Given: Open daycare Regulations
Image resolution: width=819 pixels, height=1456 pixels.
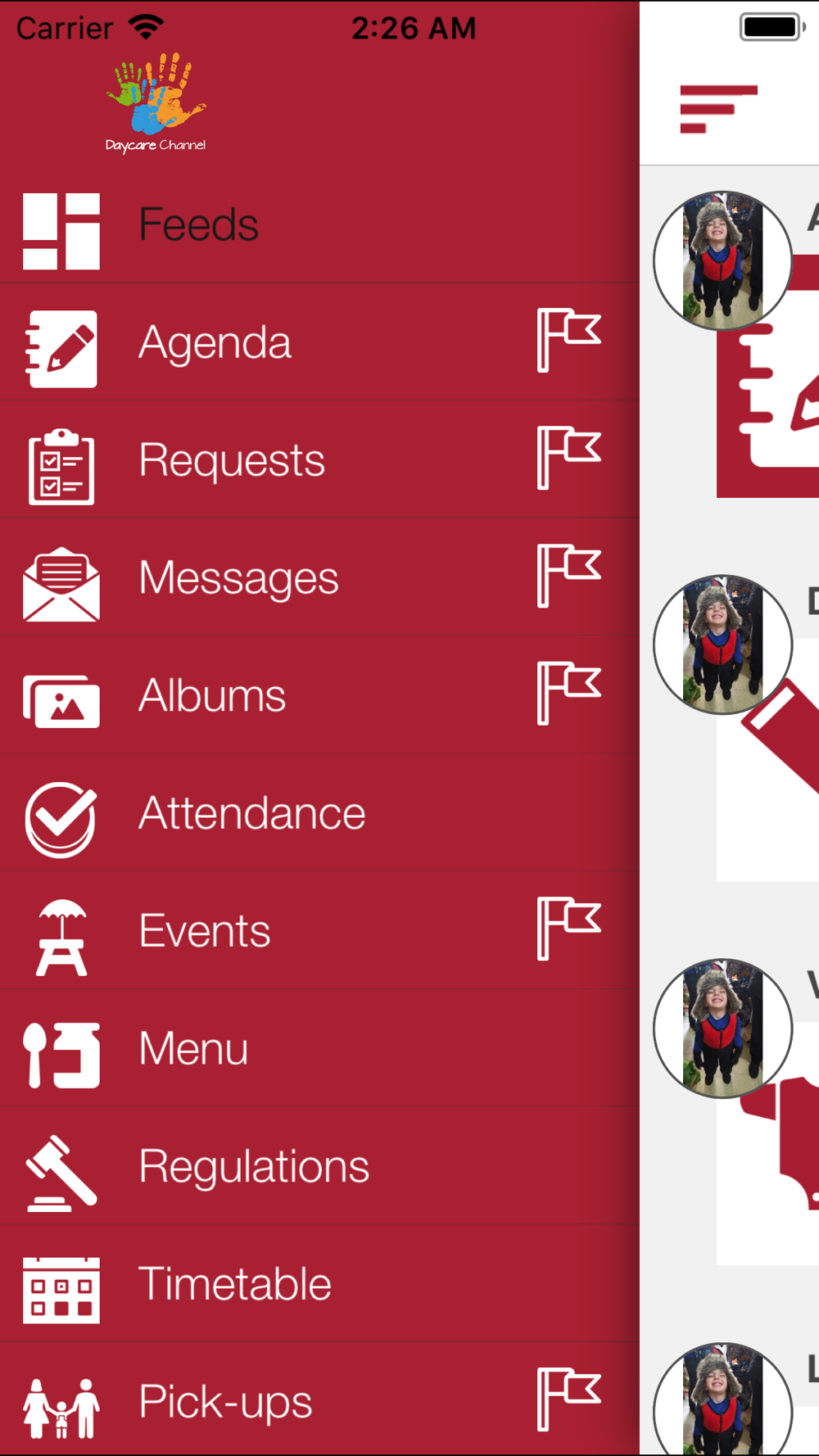Looking at the screenshot, I should (x=254, y=1167).
